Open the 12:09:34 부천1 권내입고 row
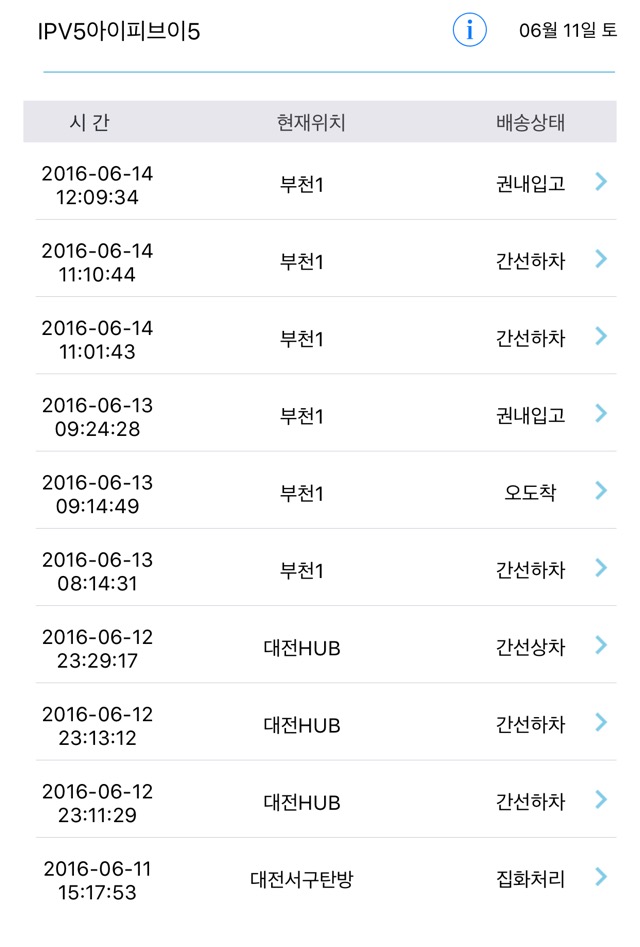The width and height of the screenshot is (640, 947). [320, 184]
